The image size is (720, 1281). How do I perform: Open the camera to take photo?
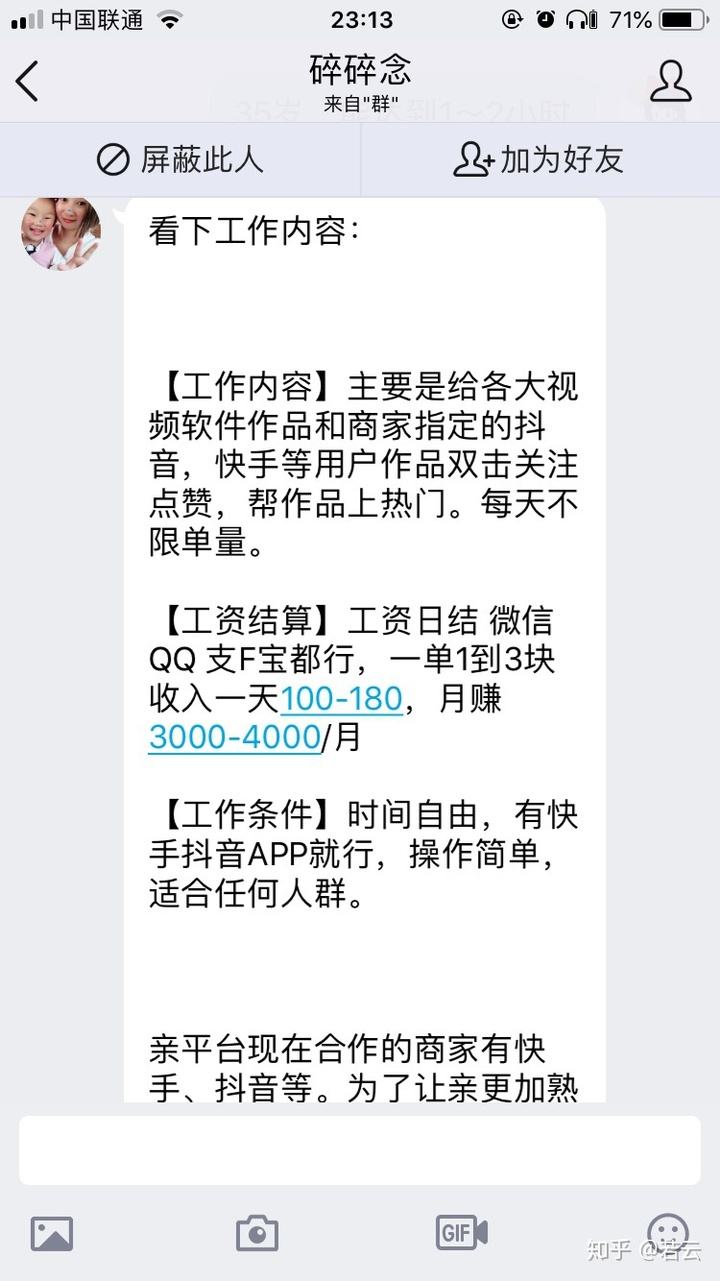click(x=257, y=1233)
